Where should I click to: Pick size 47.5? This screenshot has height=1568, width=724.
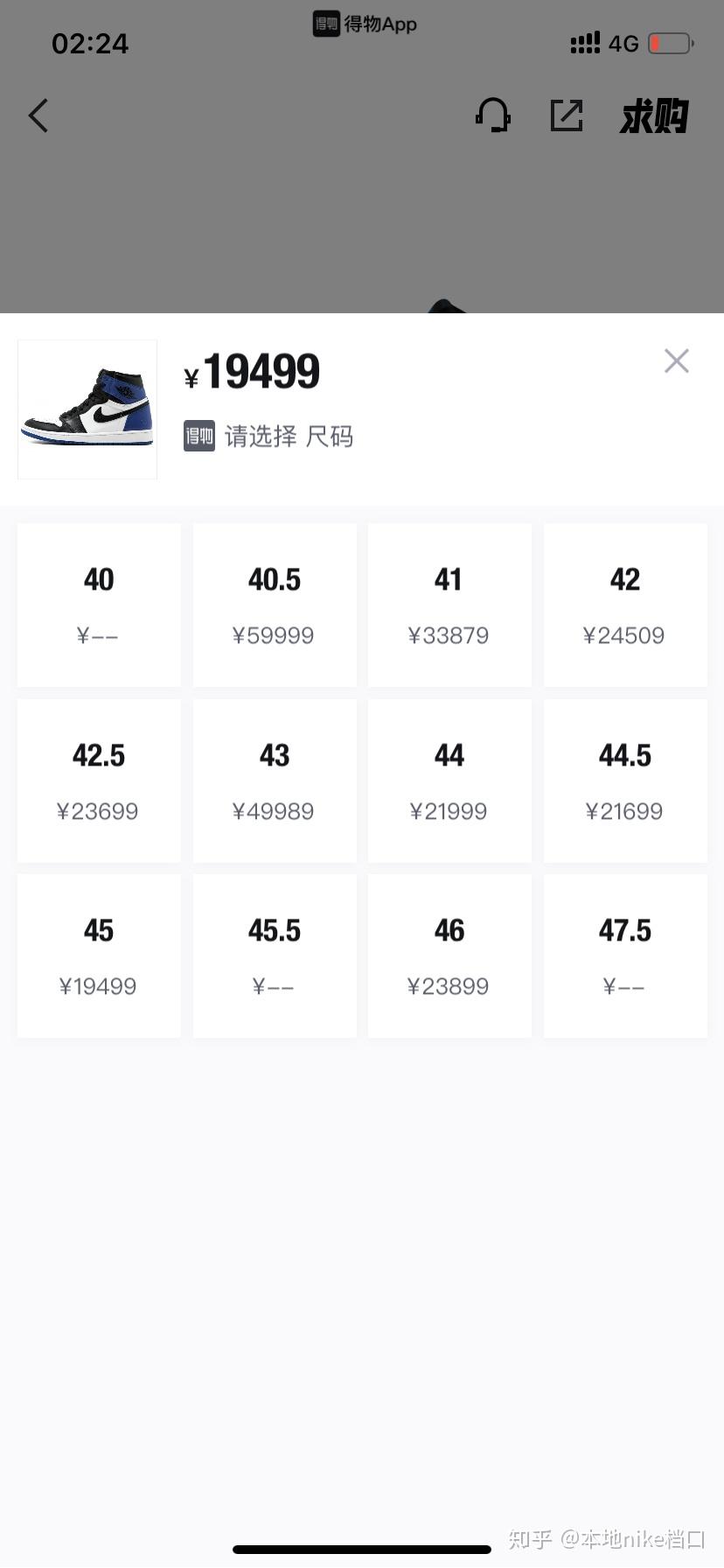[x=625, y=955]
